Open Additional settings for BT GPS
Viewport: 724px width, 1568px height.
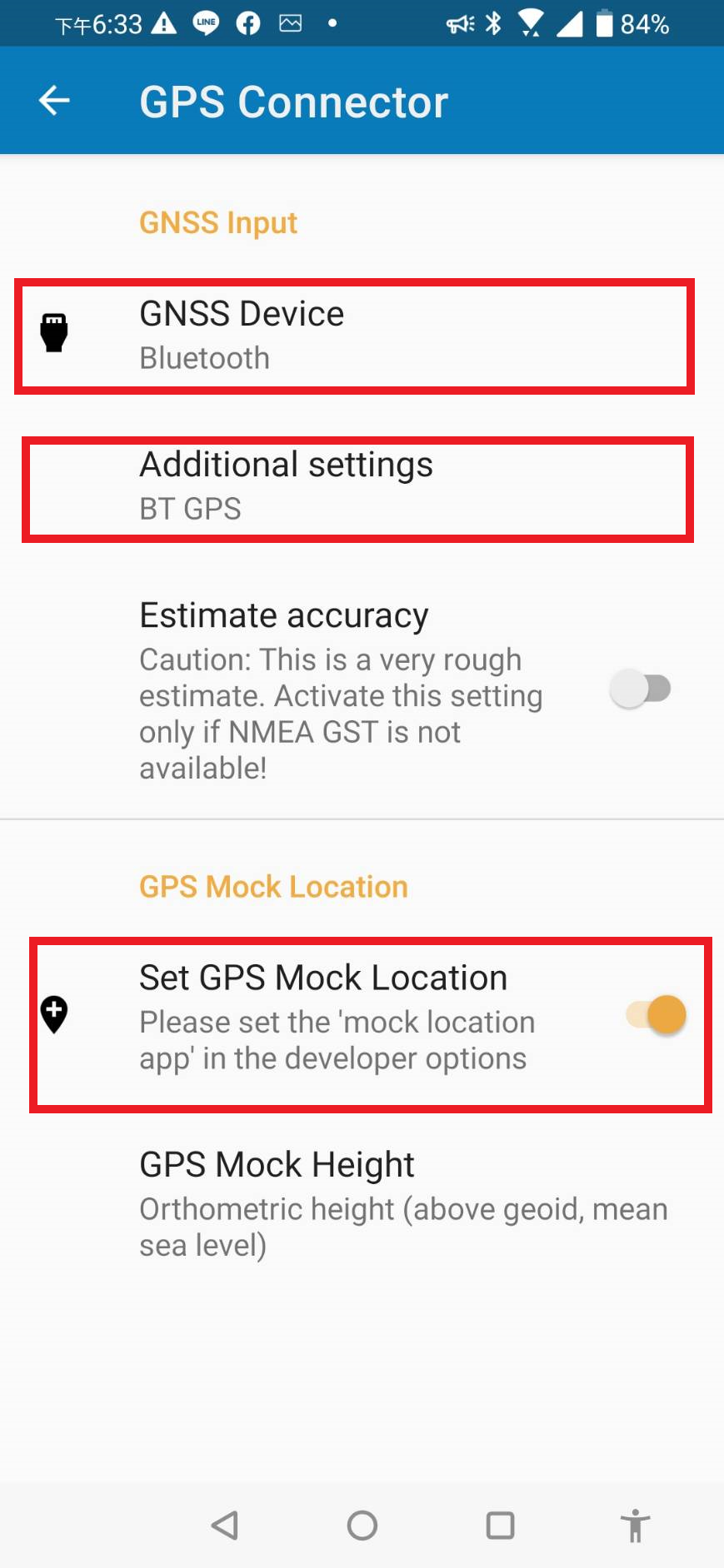[357, 487]
